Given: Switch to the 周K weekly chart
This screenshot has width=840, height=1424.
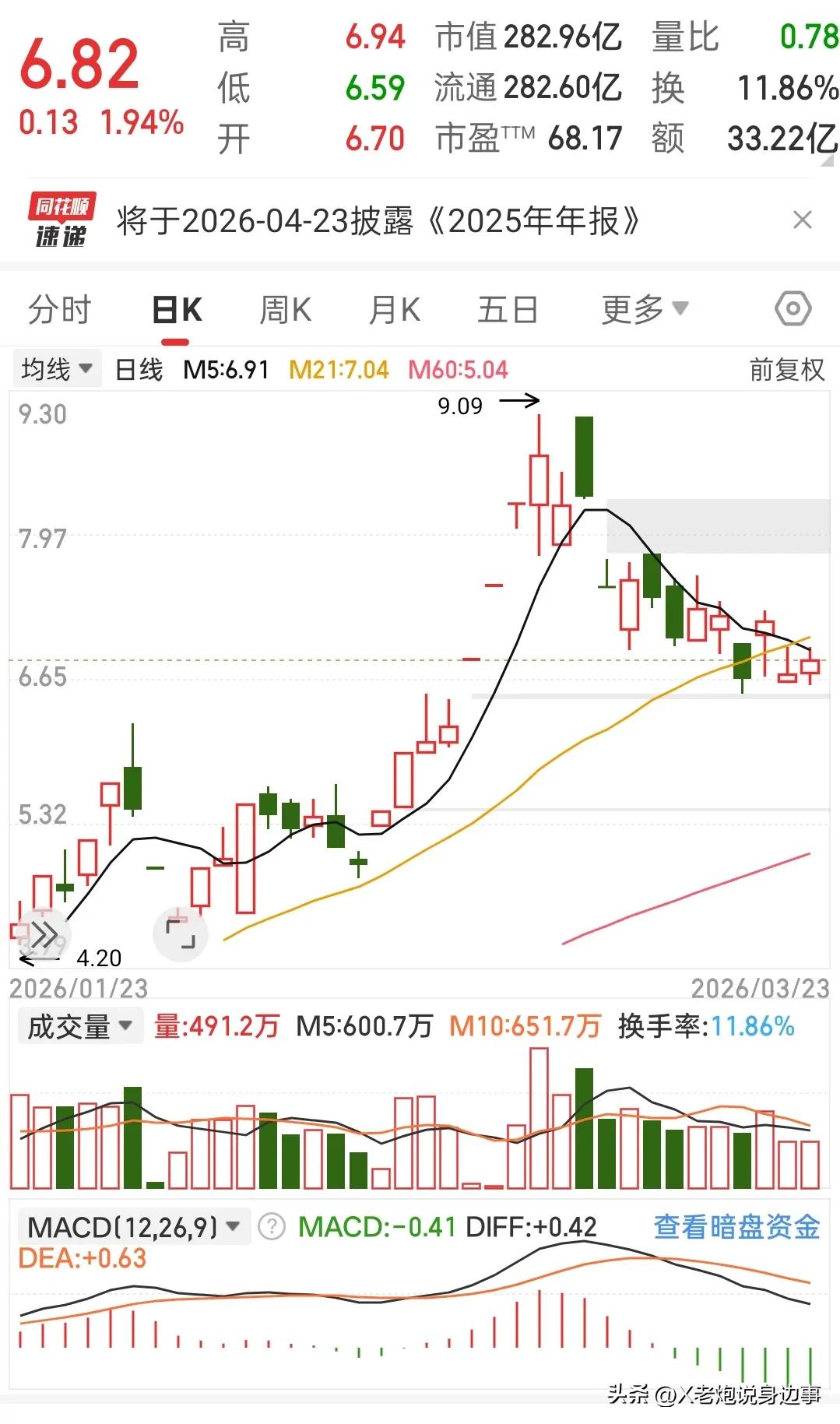Looking at the screenshot, I should [285, 310].
